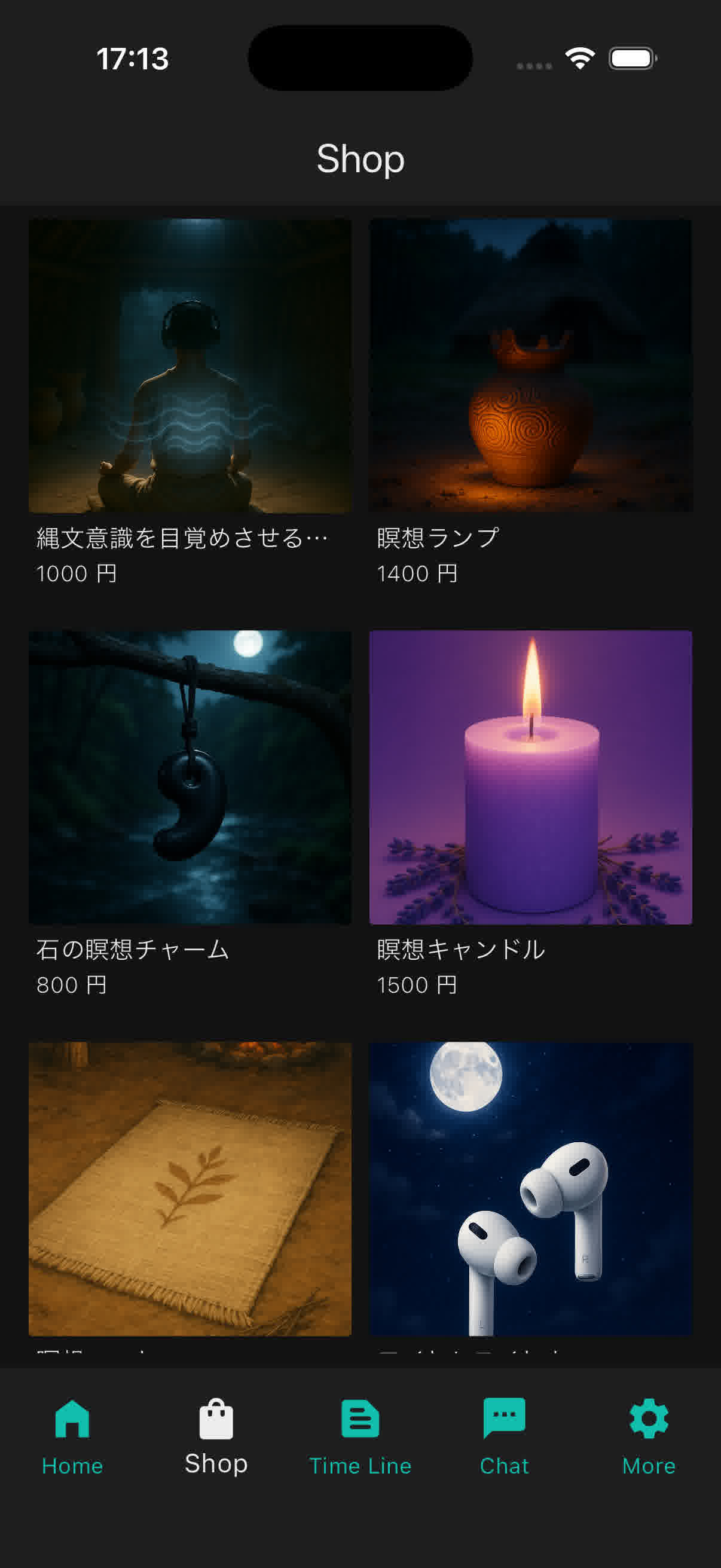Tap the 1500 円 price label
721x1568 pixels.
417,985
